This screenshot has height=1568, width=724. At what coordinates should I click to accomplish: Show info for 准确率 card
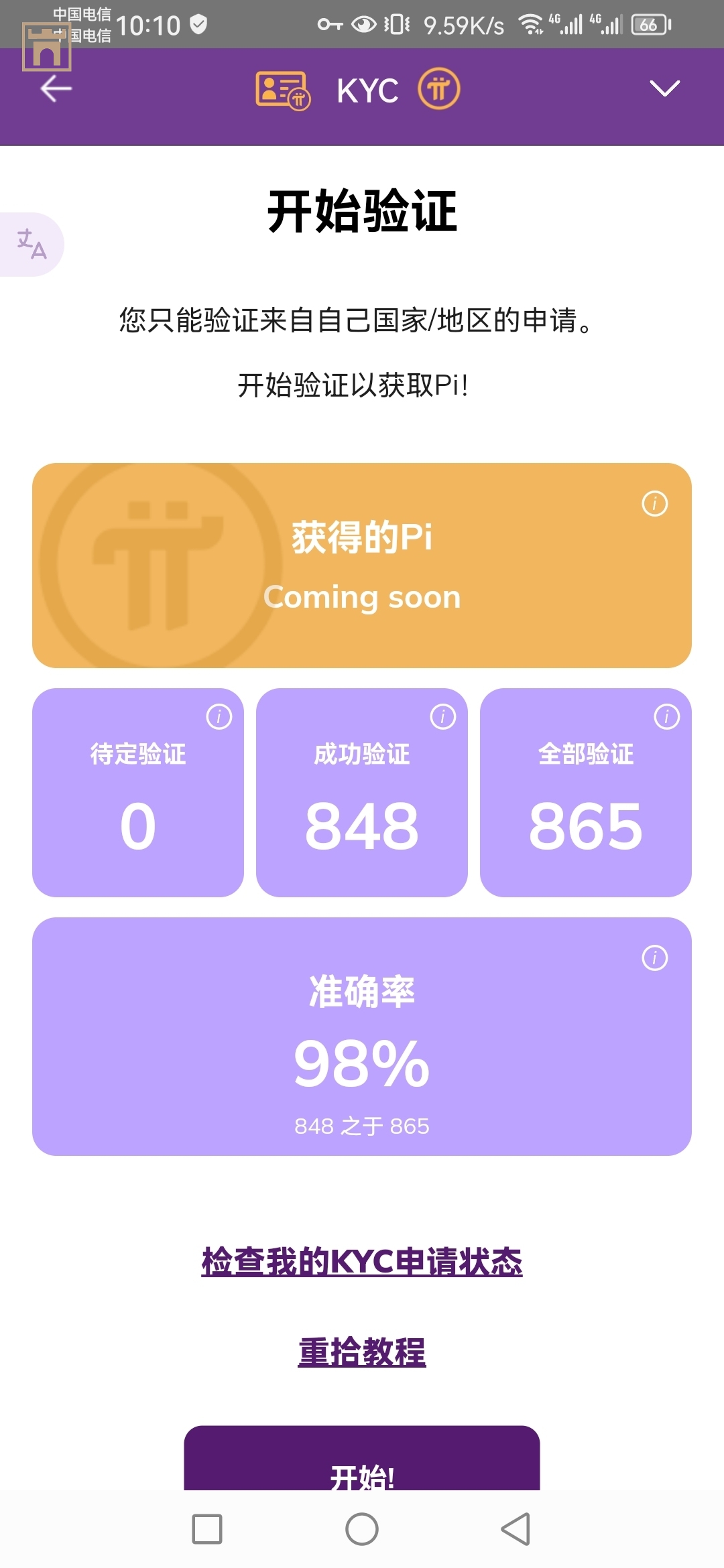[x=654, y=958]
